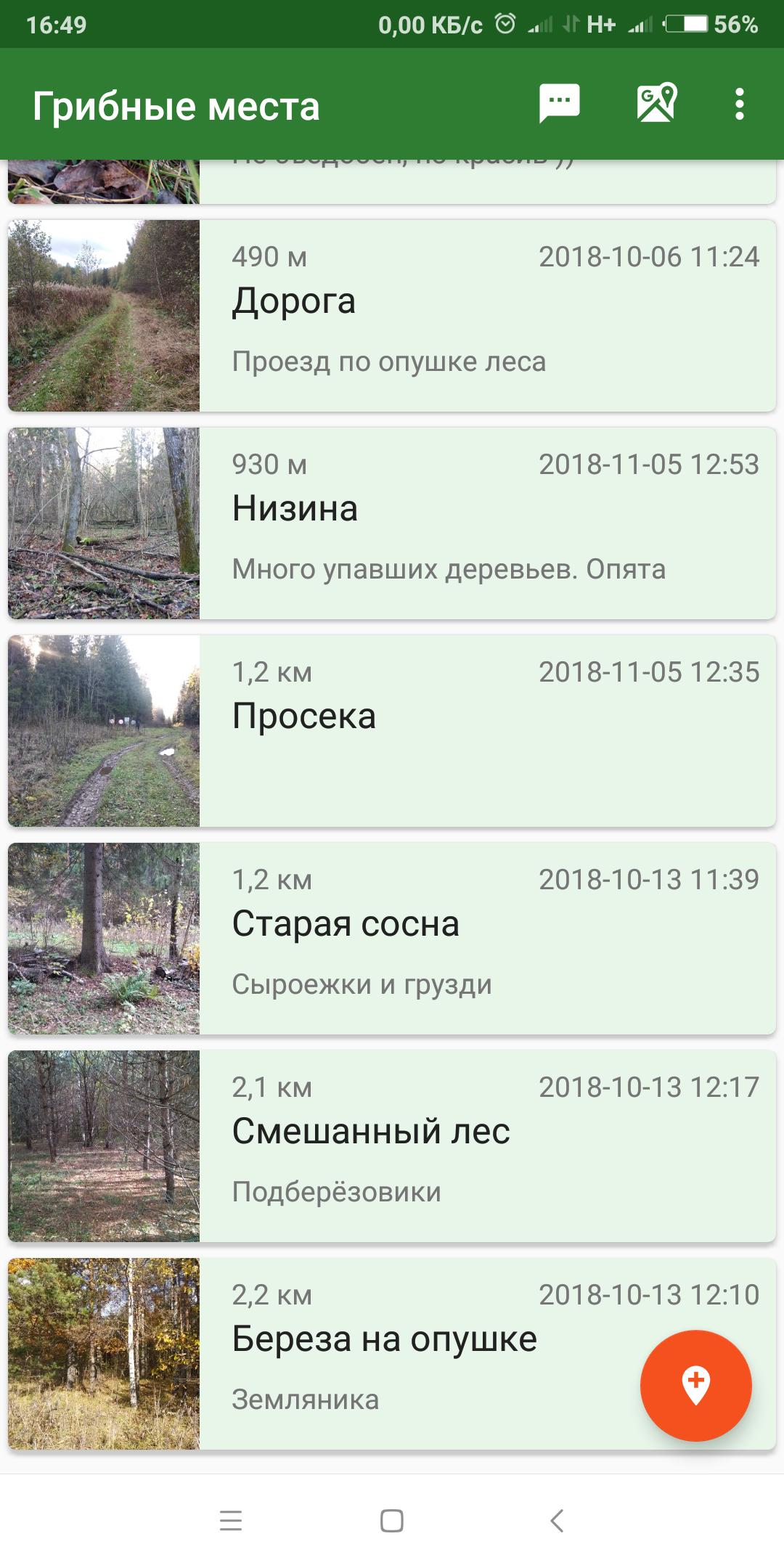Go back using the system back button
The width and height of the screenshot is (784, 1568).
tap(557, 1521)
